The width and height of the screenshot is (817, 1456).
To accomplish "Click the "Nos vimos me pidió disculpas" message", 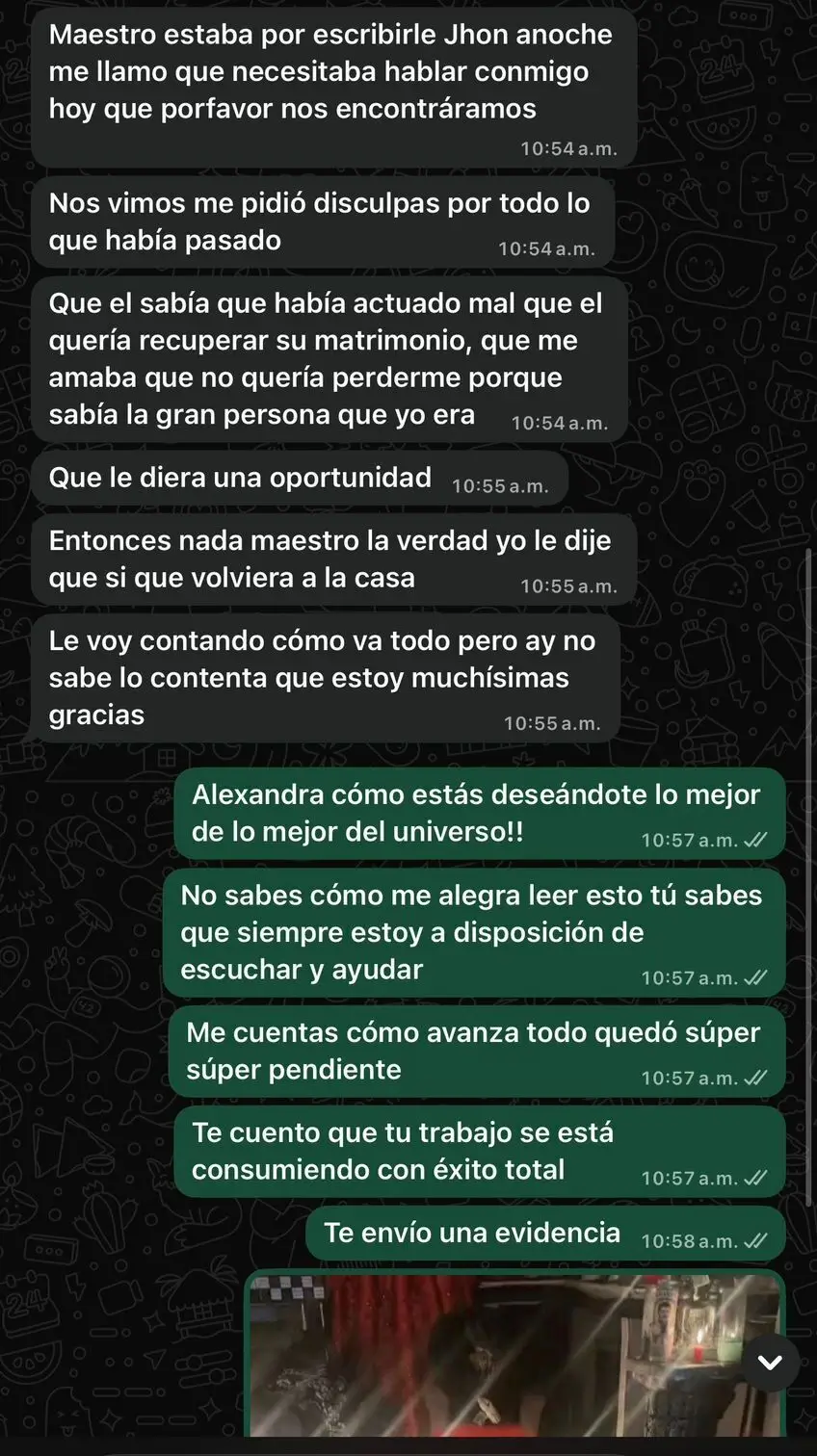I will pos(323,220).
